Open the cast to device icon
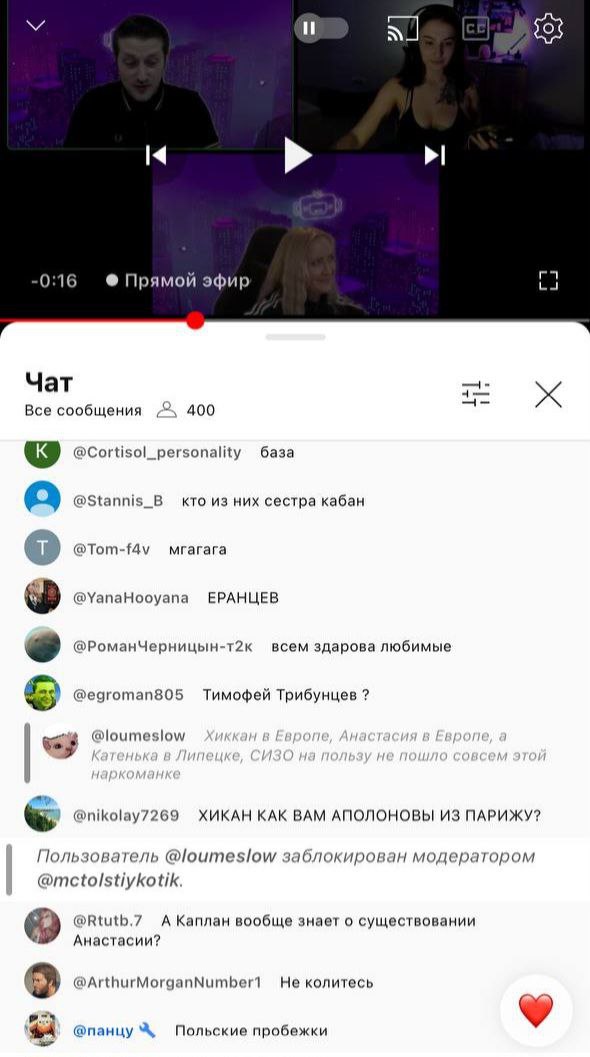The image size is (590, 1057). coord(403,28)
